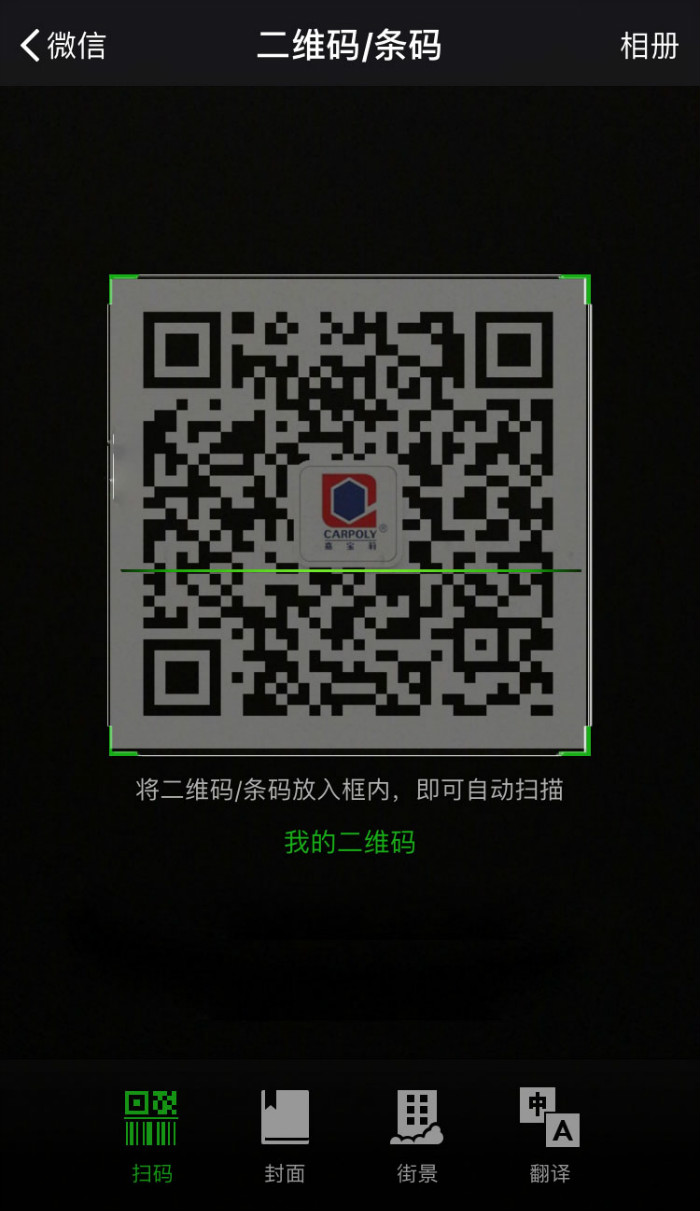Switch to the 封面 tab
The width and height of the screenshot is (700, 1211).
(285, 1135)
